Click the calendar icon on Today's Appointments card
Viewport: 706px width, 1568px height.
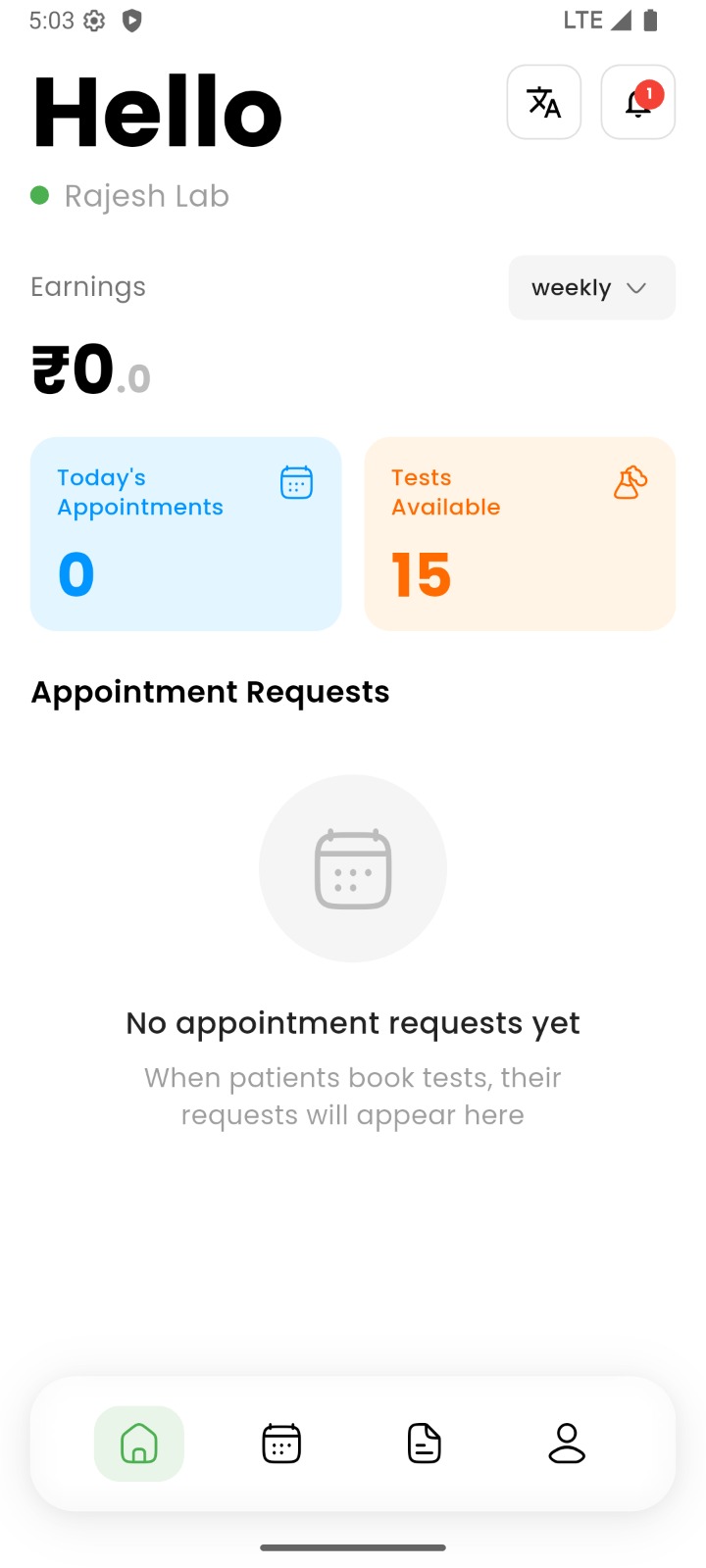click(x=296, y=481)
